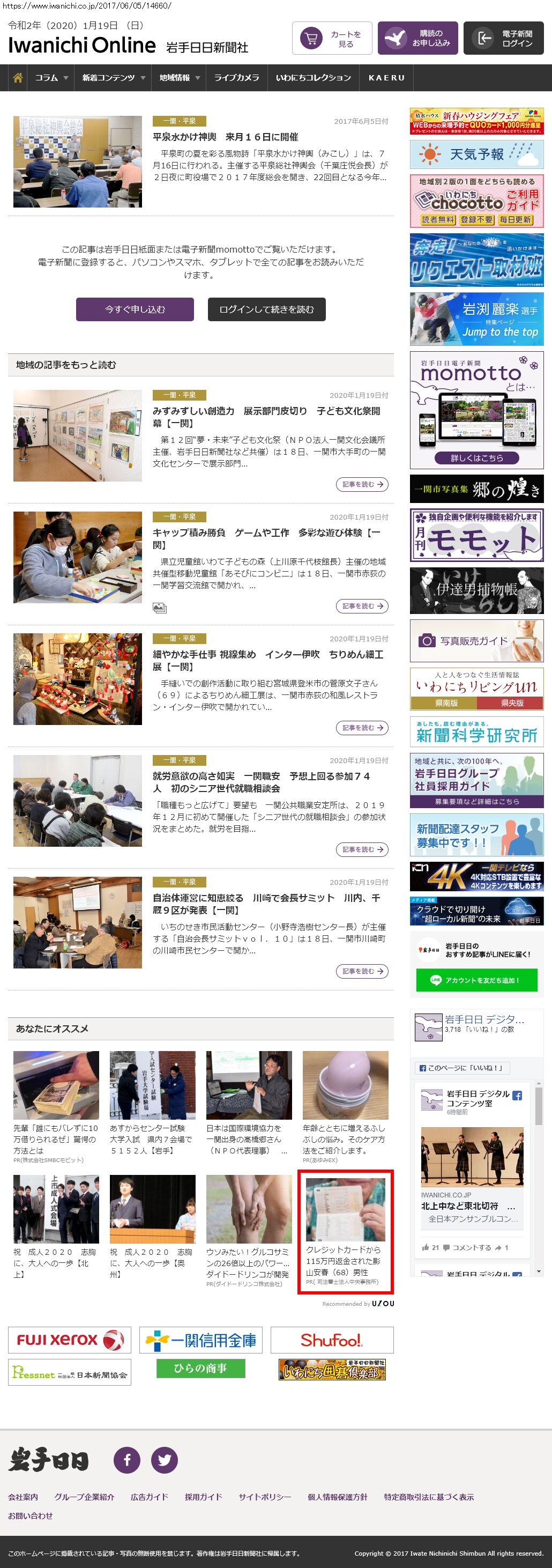The width and height of the screenshot is (552, 1568).
Task: Add LINE account アカウントを友だち追加
Action: pos(476,980)
